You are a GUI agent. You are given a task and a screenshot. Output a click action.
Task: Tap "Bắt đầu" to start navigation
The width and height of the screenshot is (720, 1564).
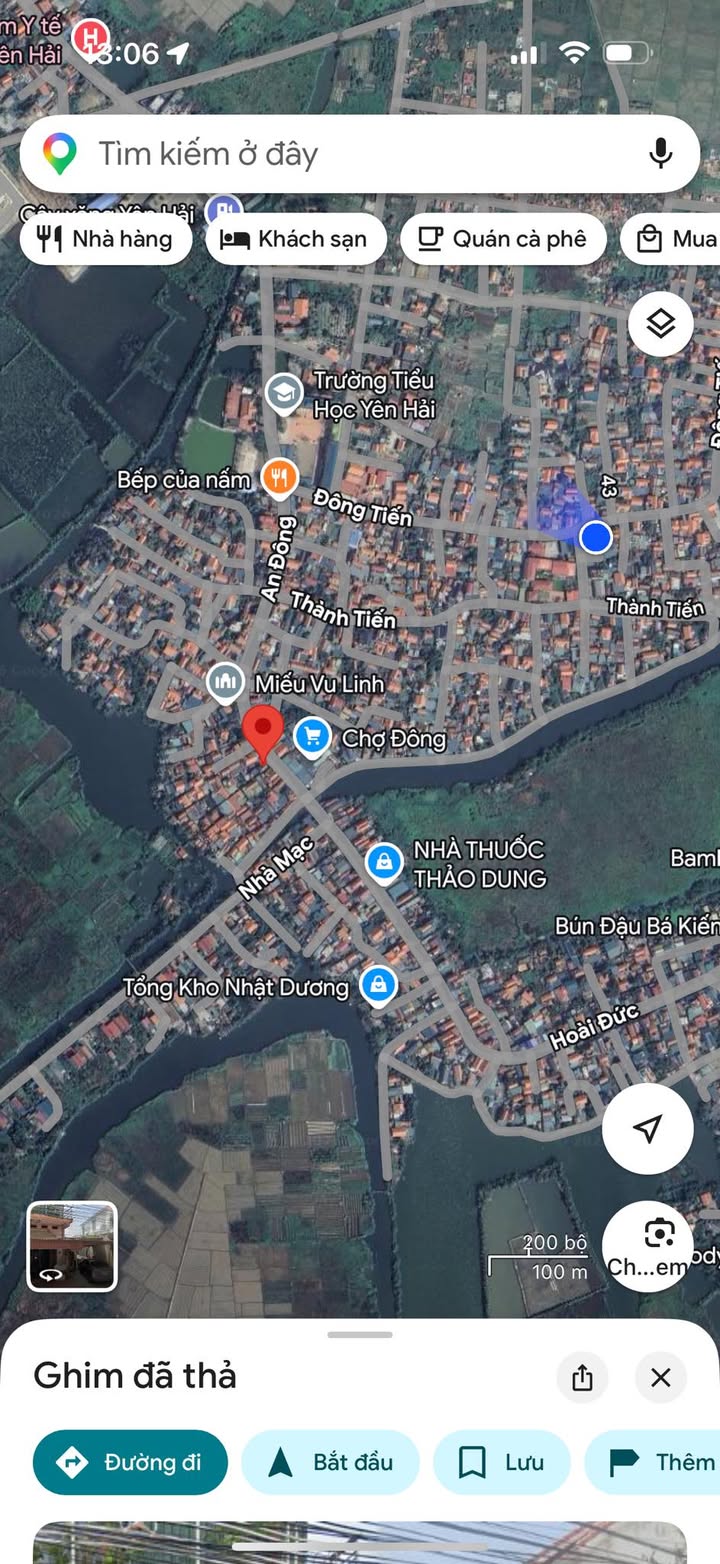click(x=331, y=1462)
